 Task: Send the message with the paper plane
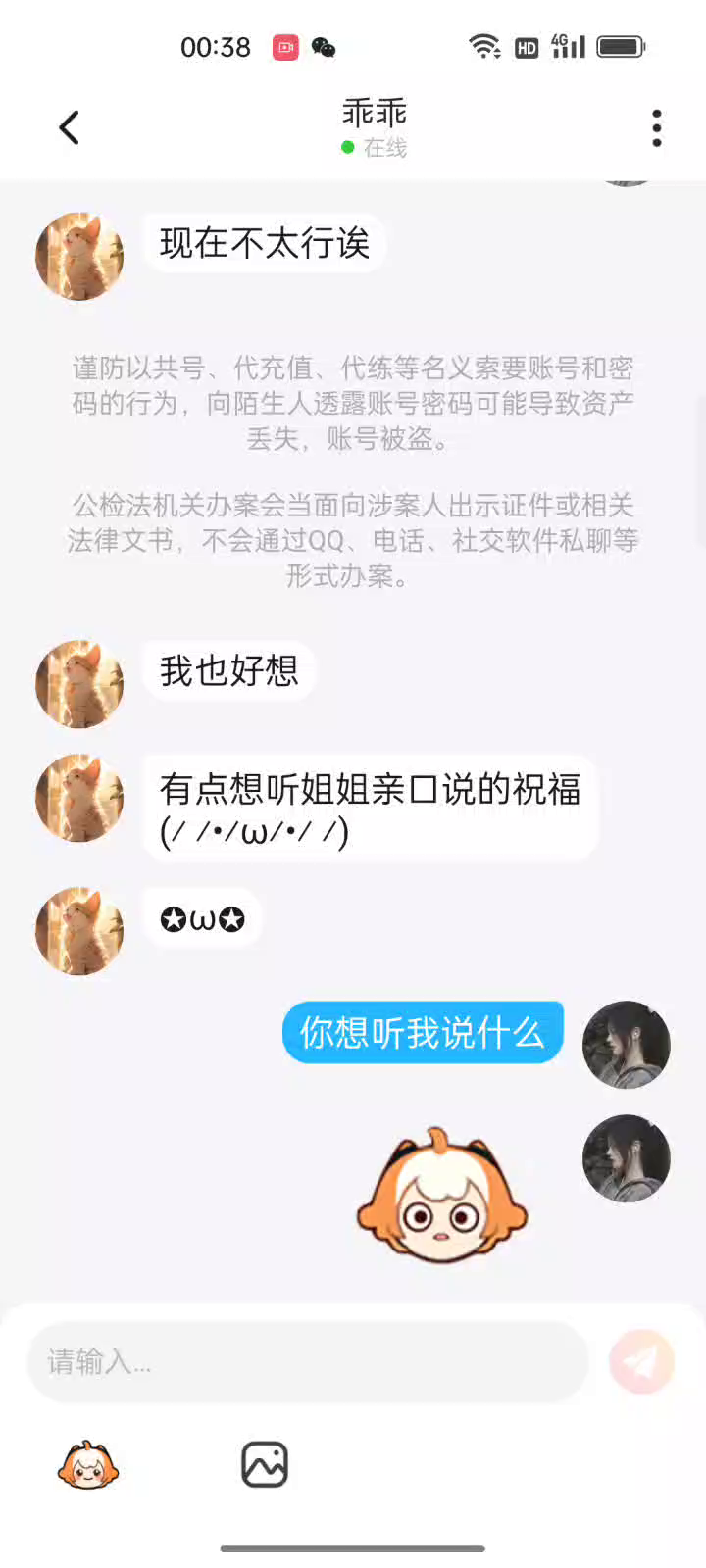(x=641, y=1361)
